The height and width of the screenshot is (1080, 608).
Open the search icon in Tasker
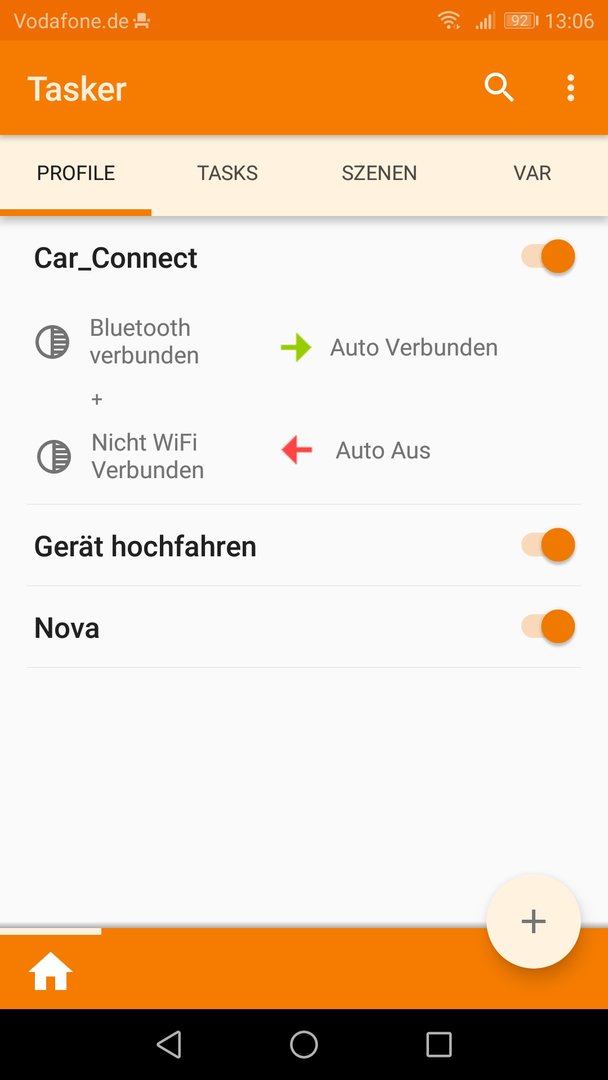499,88
